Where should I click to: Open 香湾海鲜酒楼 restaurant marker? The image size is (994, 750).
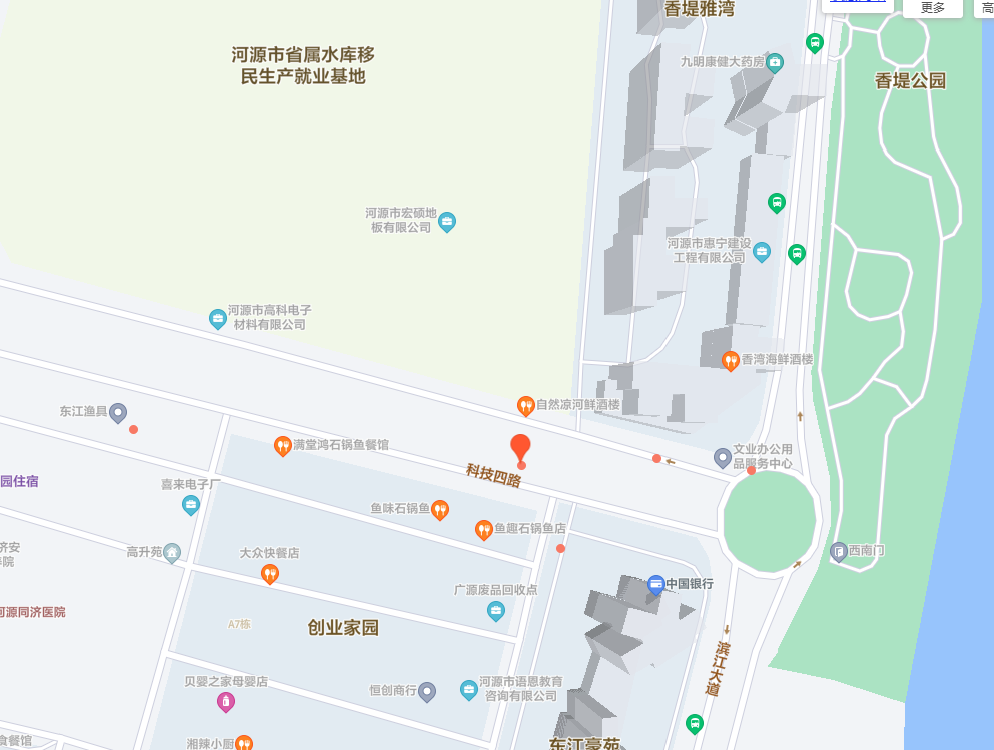point(731,360)
